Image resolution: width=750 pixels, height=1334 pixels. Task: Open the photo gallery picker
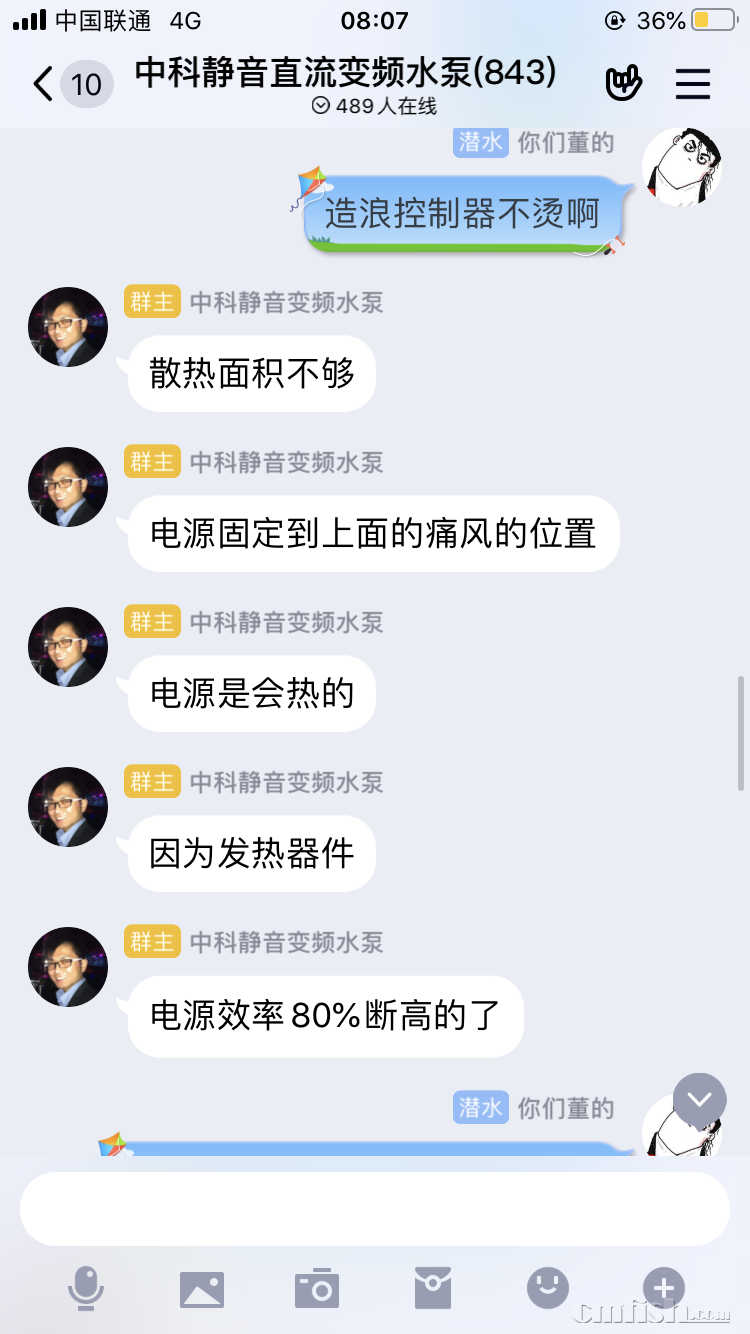tap(201, 1289)
